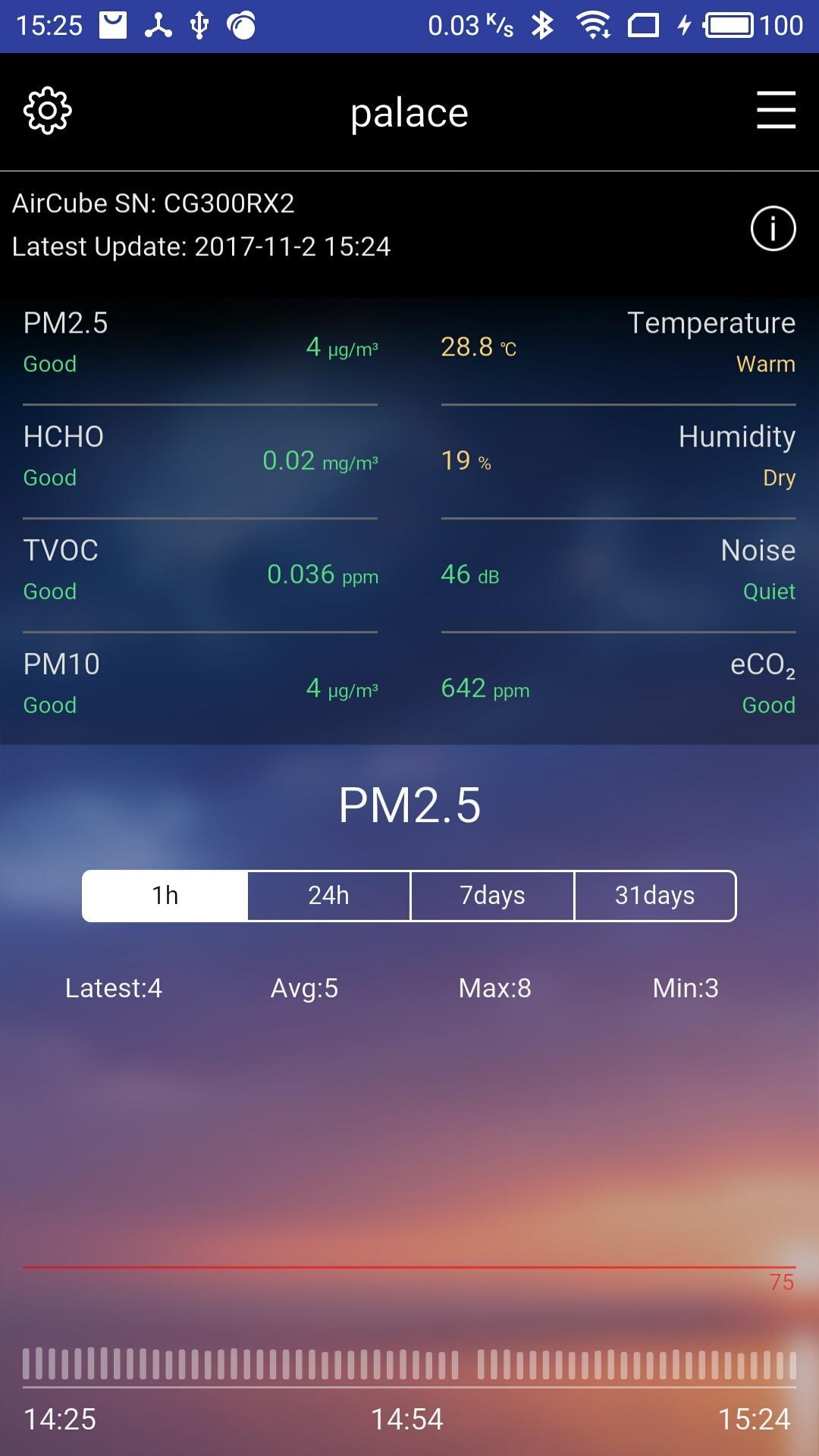
Task: Open the hamburger menu
Action: [x=775, y=111]
